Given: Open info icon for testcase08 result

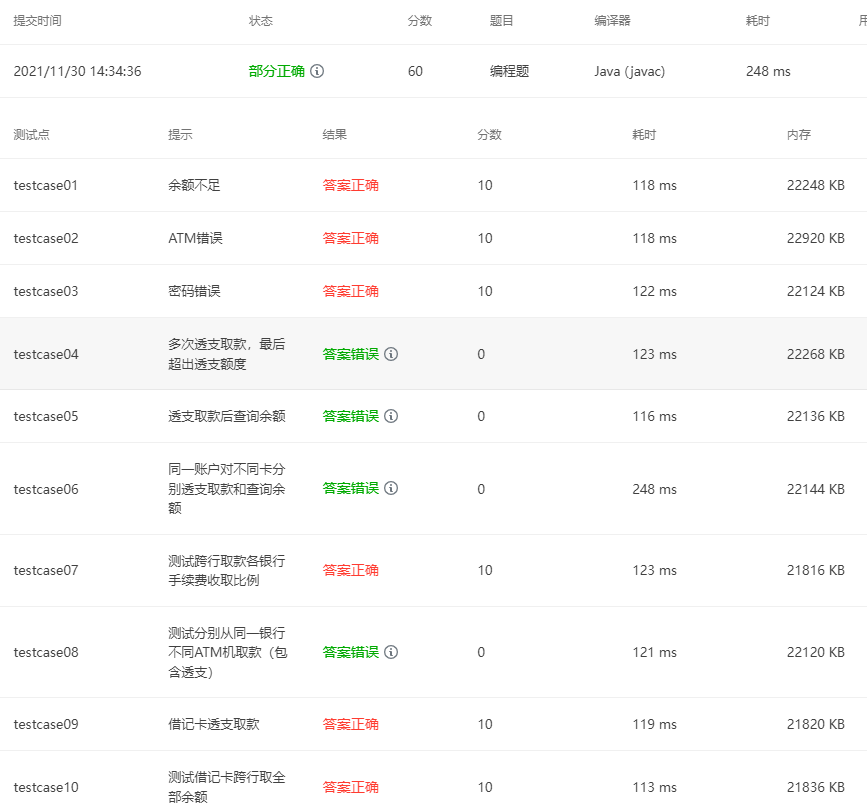Looking at the screenshot, I should (391, 652).
